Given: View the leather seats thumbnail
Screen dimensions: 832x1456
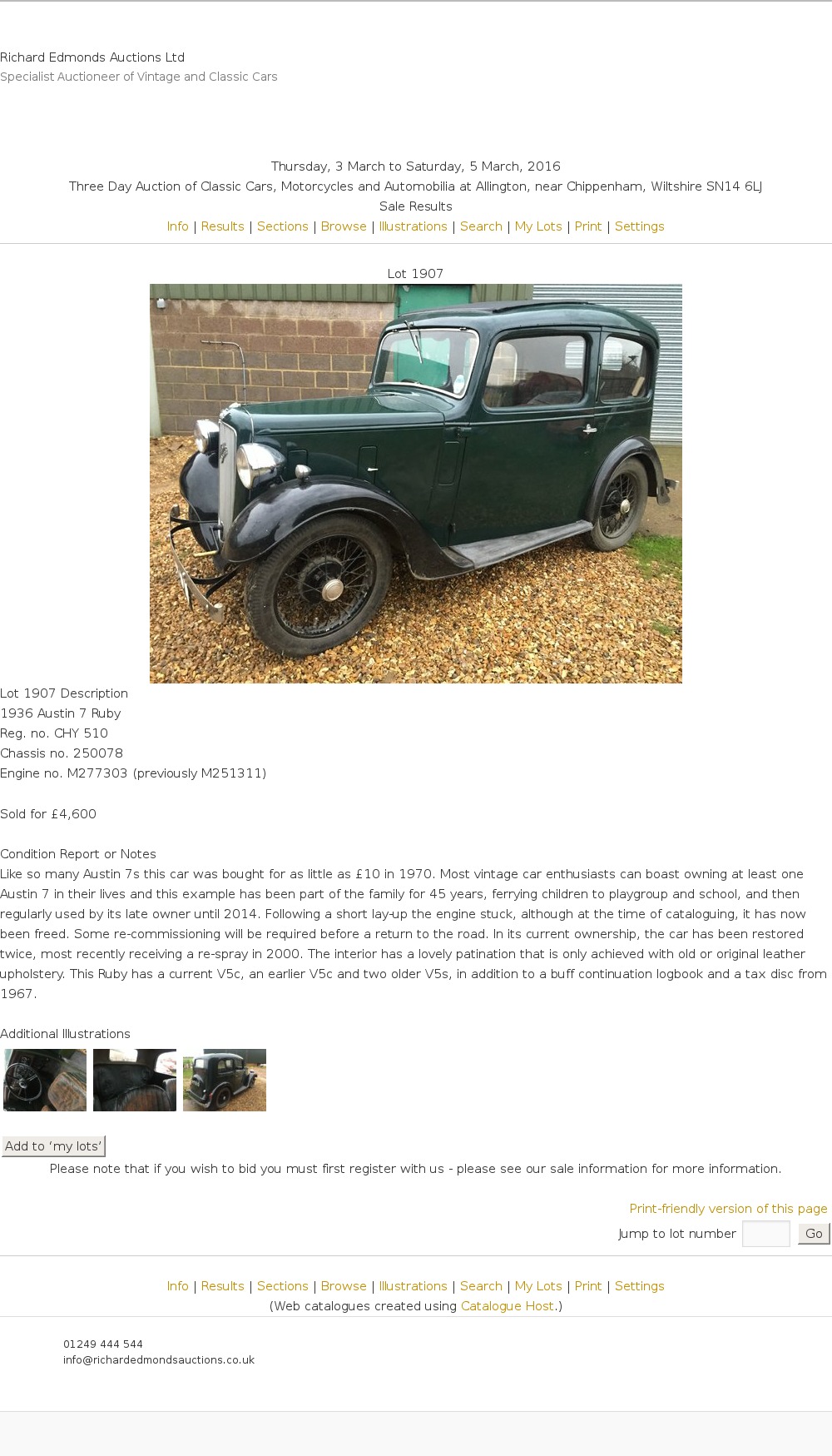Looking at the screenshot, I should pos(135,1080).
